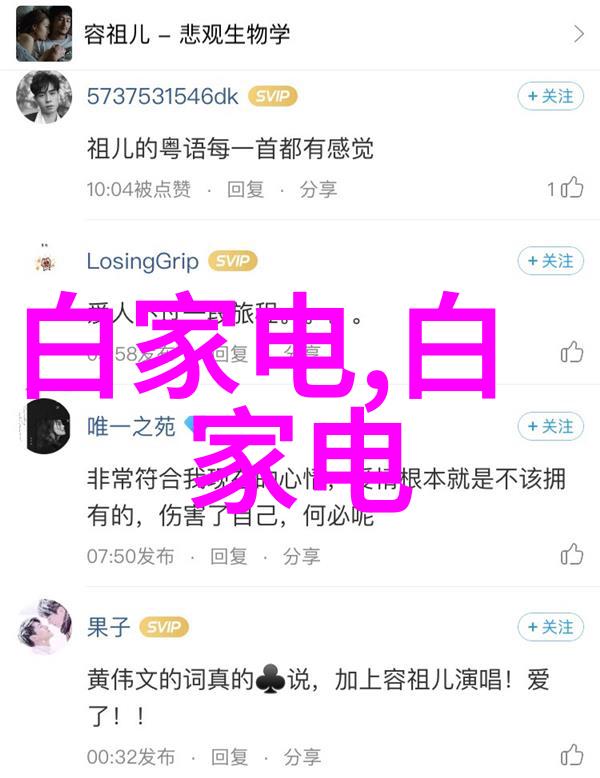
Task: Like LosingGrip's comment
Action: click(571, 352)
